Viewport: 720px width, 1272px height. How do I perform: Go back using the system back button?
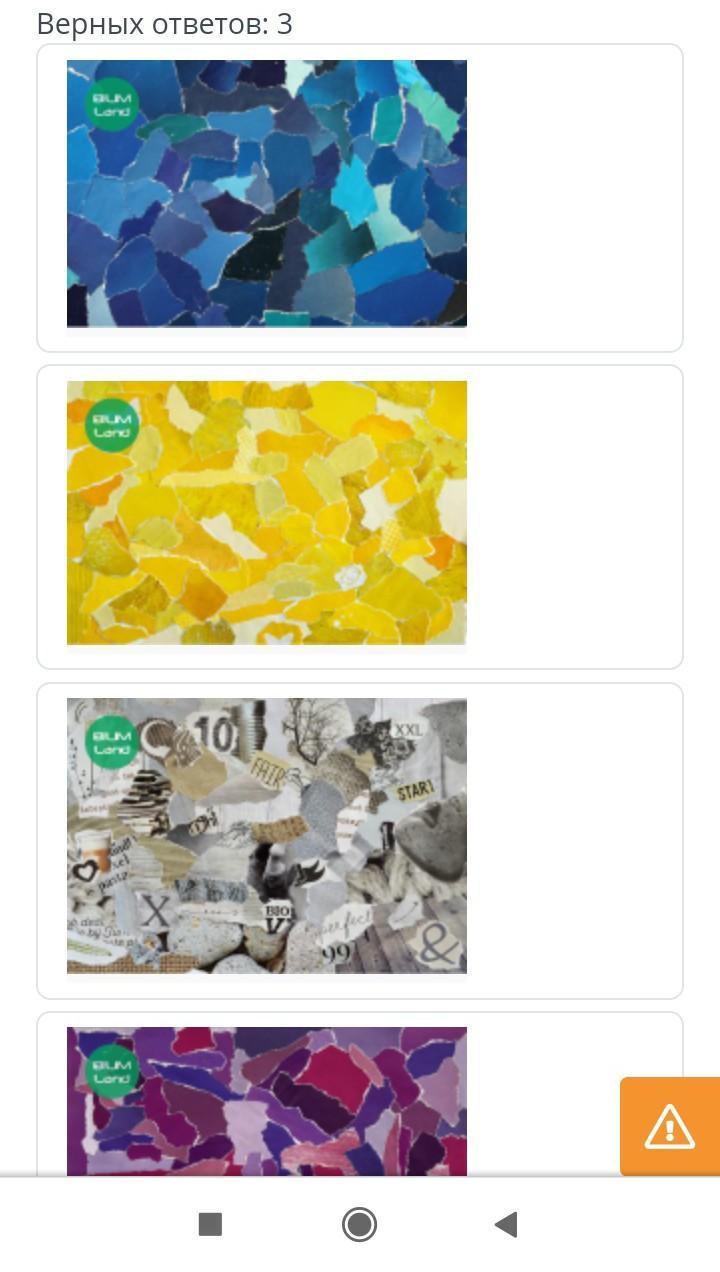[x=506, y=1224]
